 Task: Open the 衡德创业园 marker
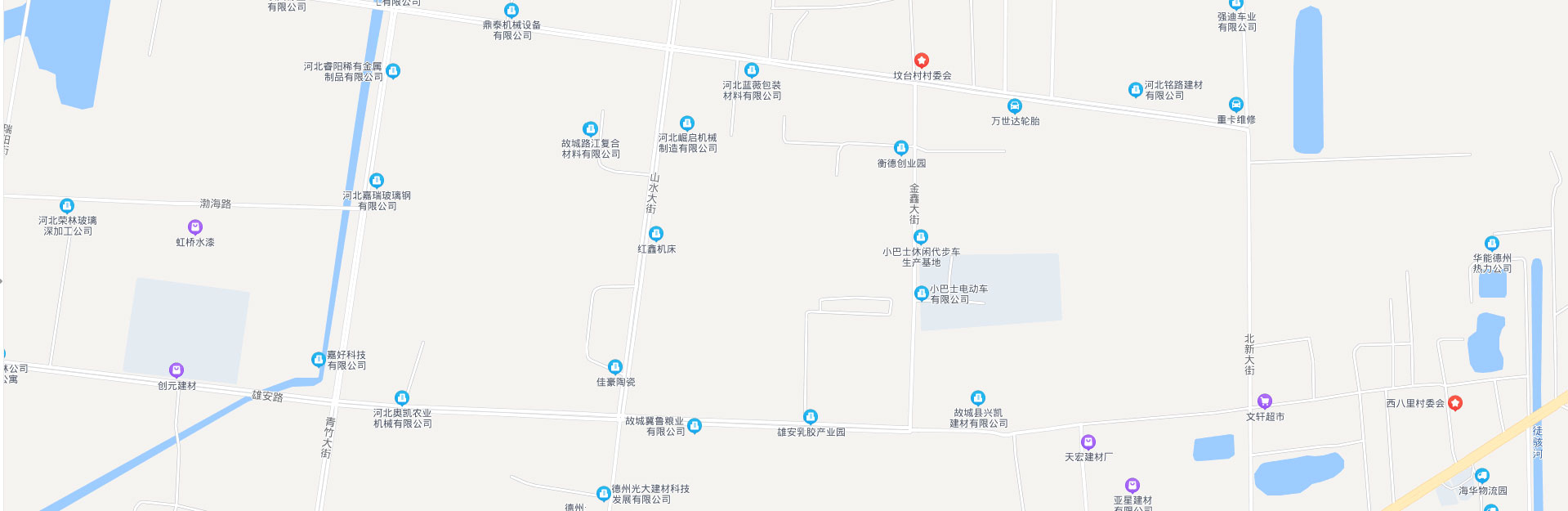pos(901,148)
